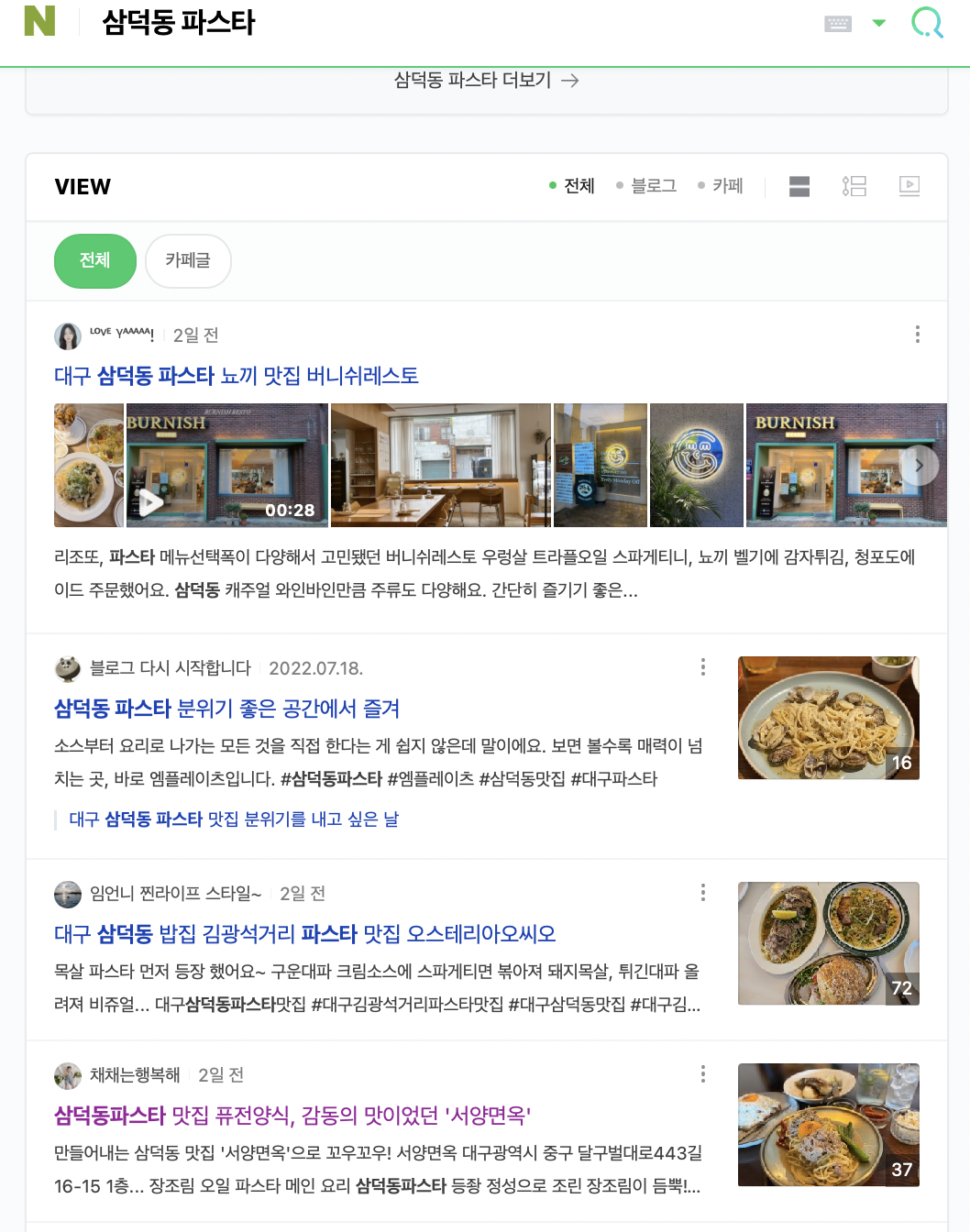Screen dimensions: 970x1232
Task: Filter VIEW results to 카페
Action: coord(721,186)
